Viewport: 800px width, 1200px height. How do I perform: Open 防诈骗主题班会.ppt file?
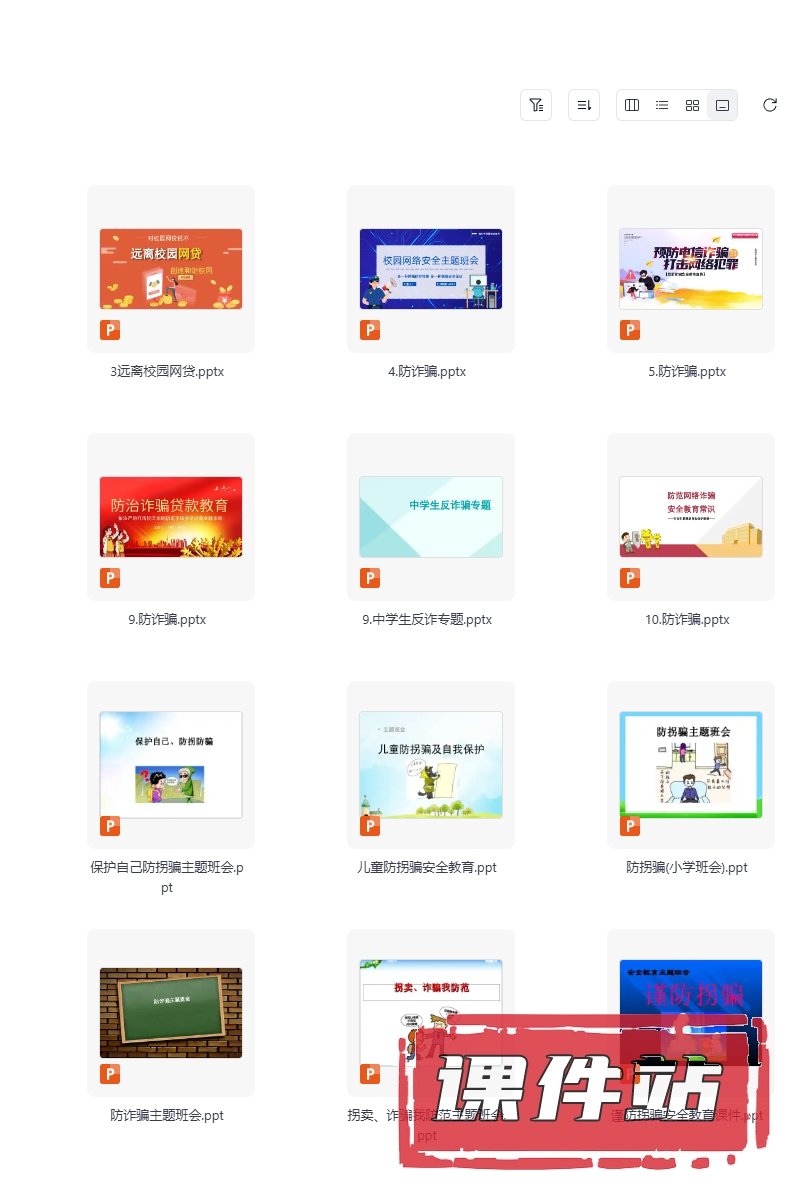[x=171, y=1013]
